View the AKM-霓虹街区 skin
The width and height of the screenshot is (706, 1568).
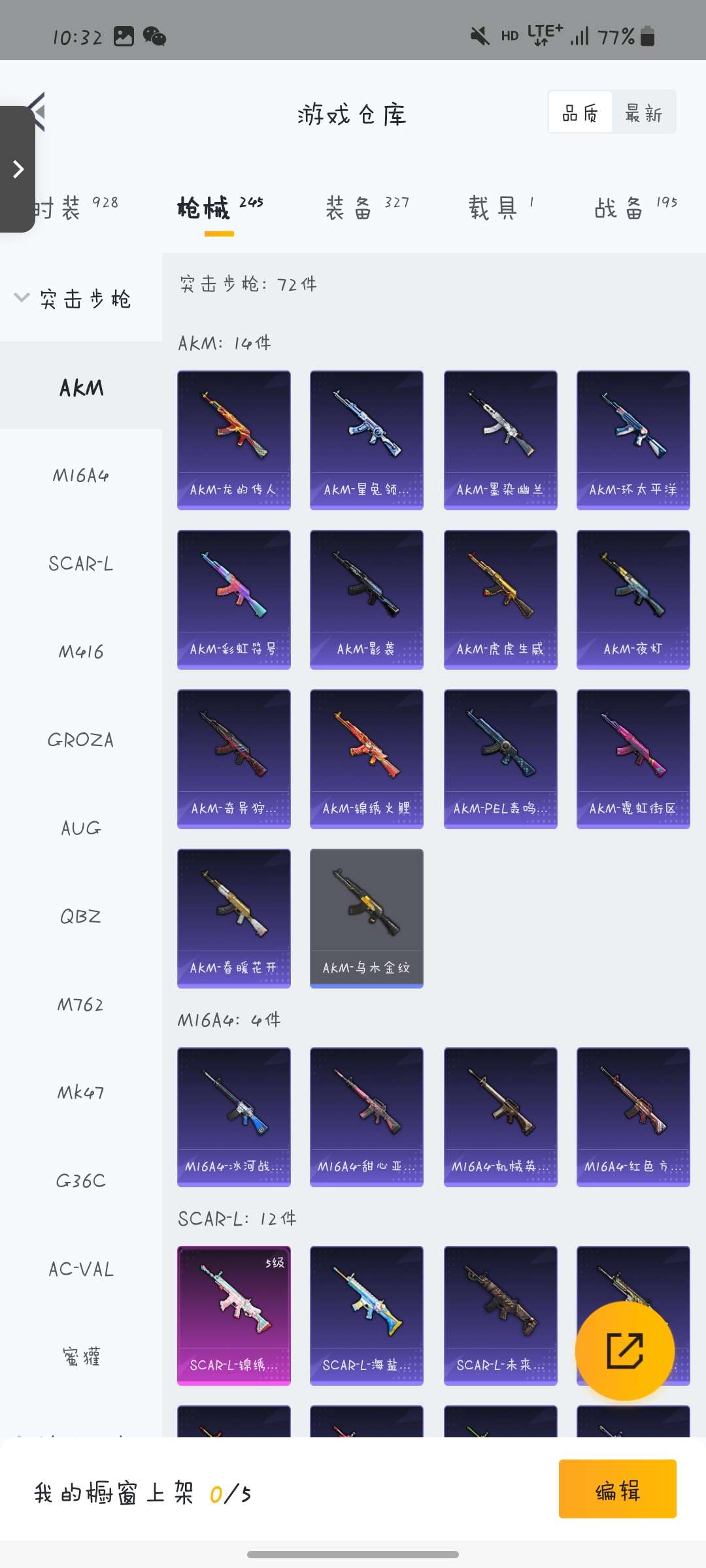[x=633, y=759]
